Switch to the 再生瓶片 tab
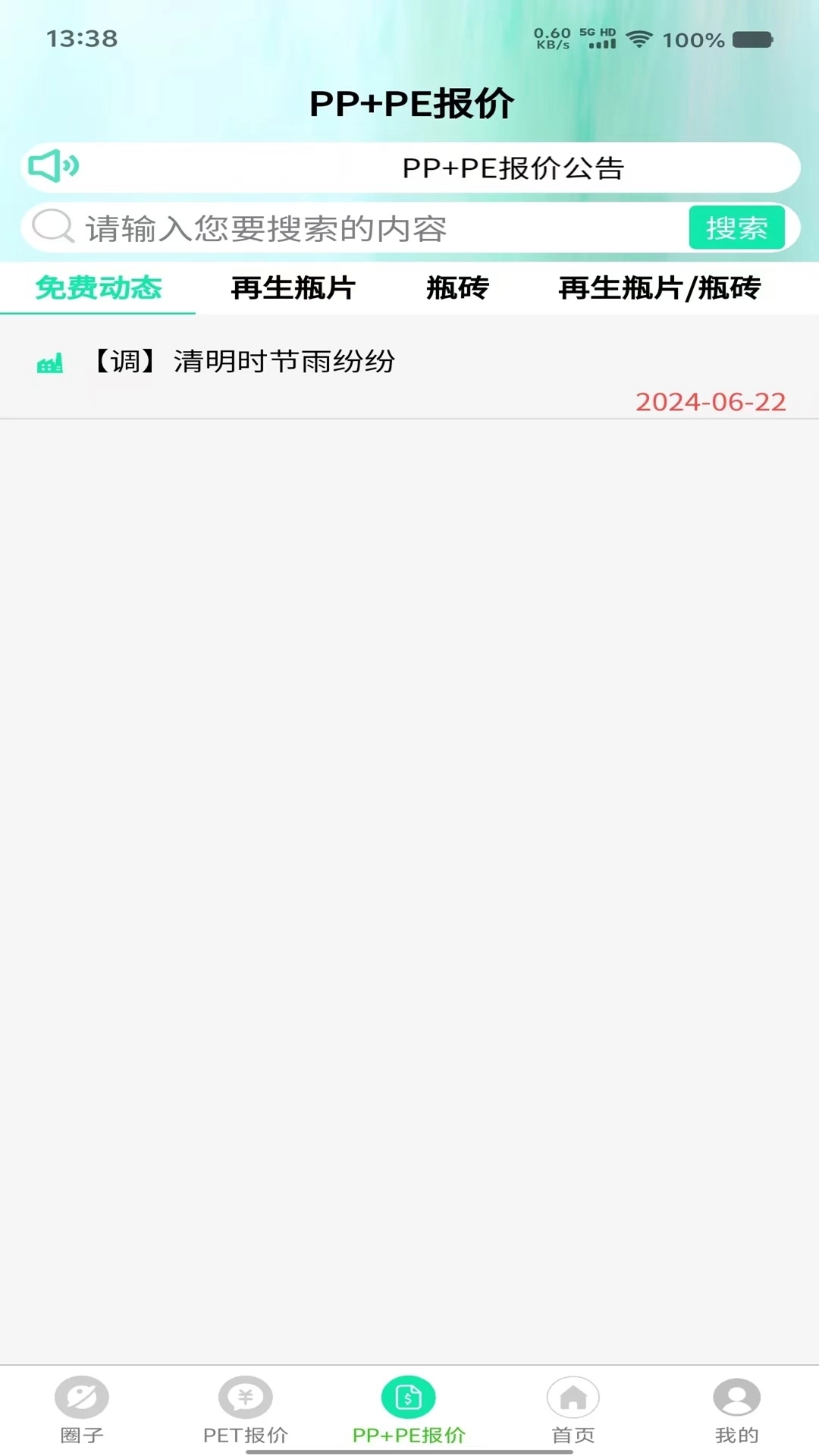Image resolution: width=819 pixels, height=1456 pixels. click(x=293, y=288)
